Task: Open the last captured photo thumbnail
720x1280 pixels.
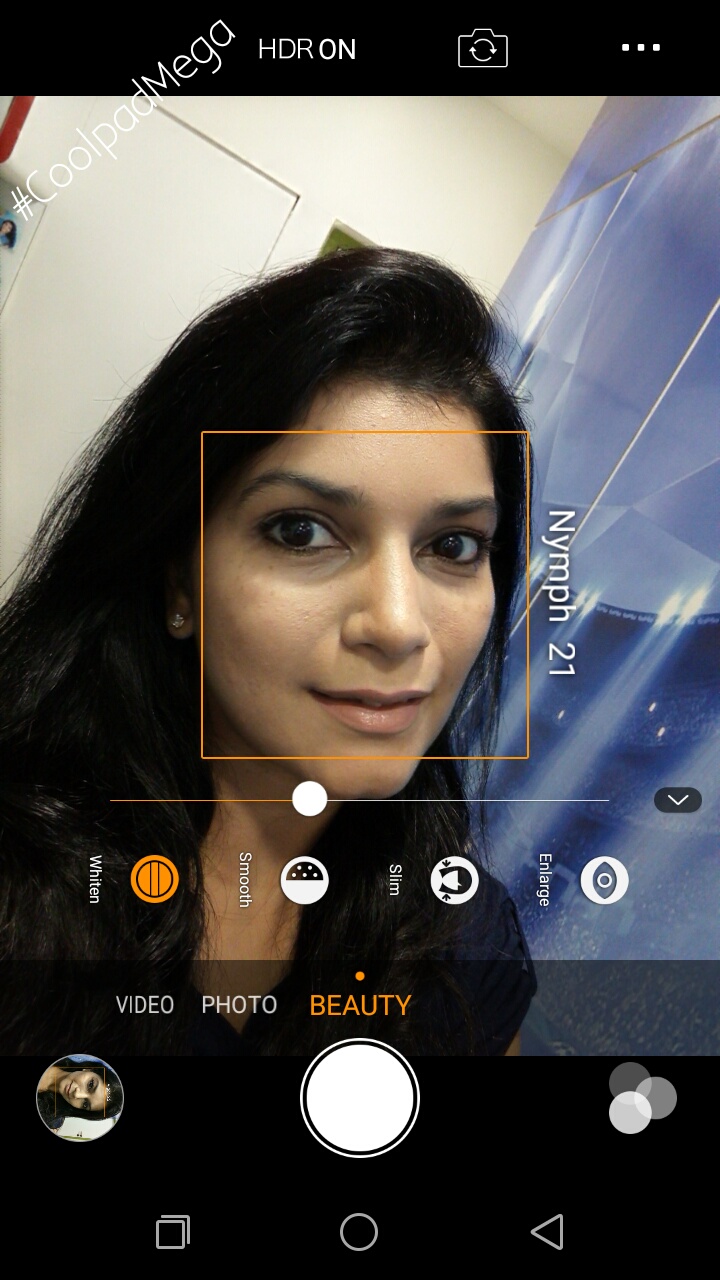Action: click(80, 1098)
